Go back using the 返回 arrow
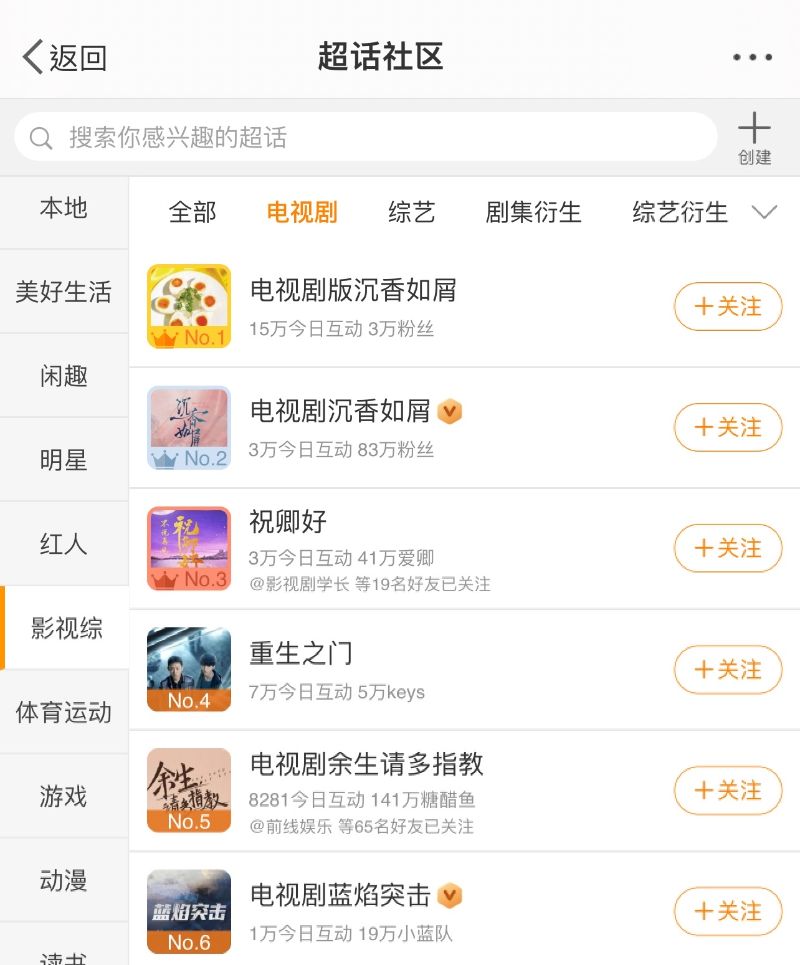This screenshot has height=965, width=800. tap(64, 57)
